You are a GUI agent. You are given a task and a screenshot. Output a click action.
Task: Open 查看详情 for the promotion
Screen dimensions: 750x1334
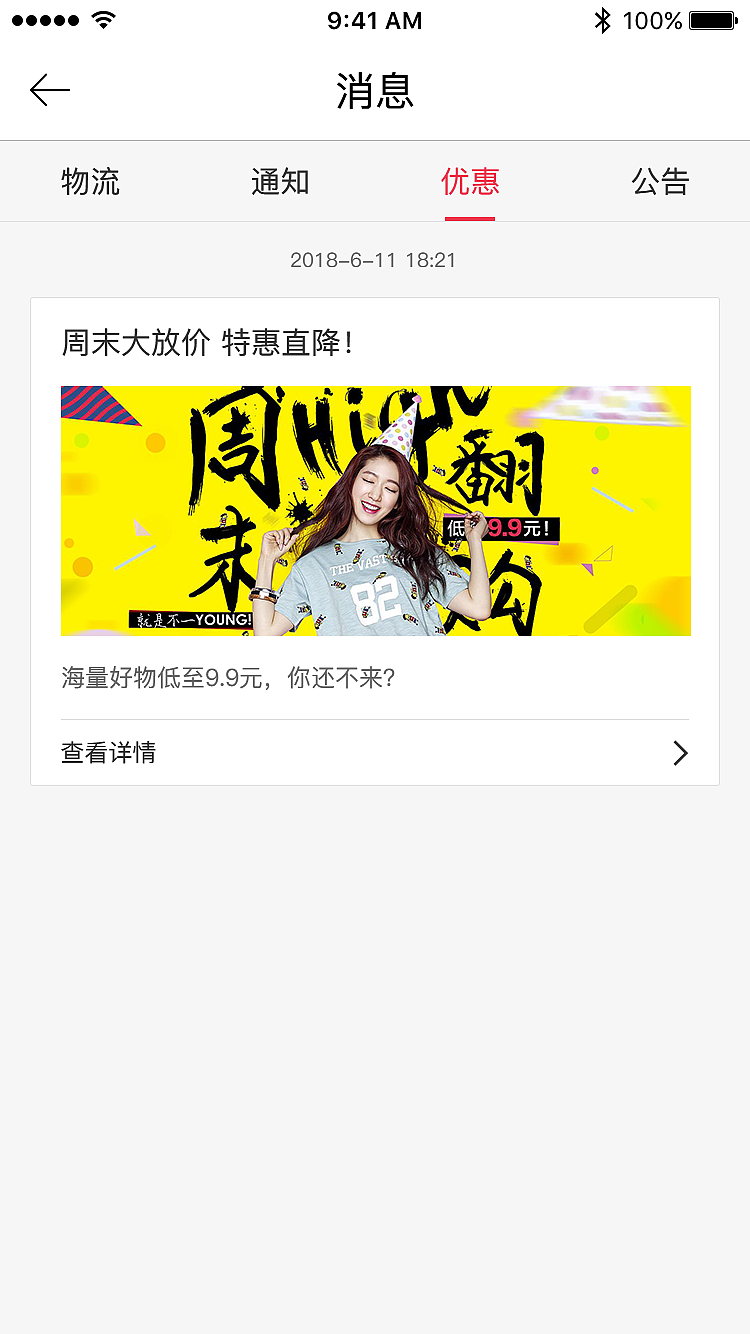[108, 752]
